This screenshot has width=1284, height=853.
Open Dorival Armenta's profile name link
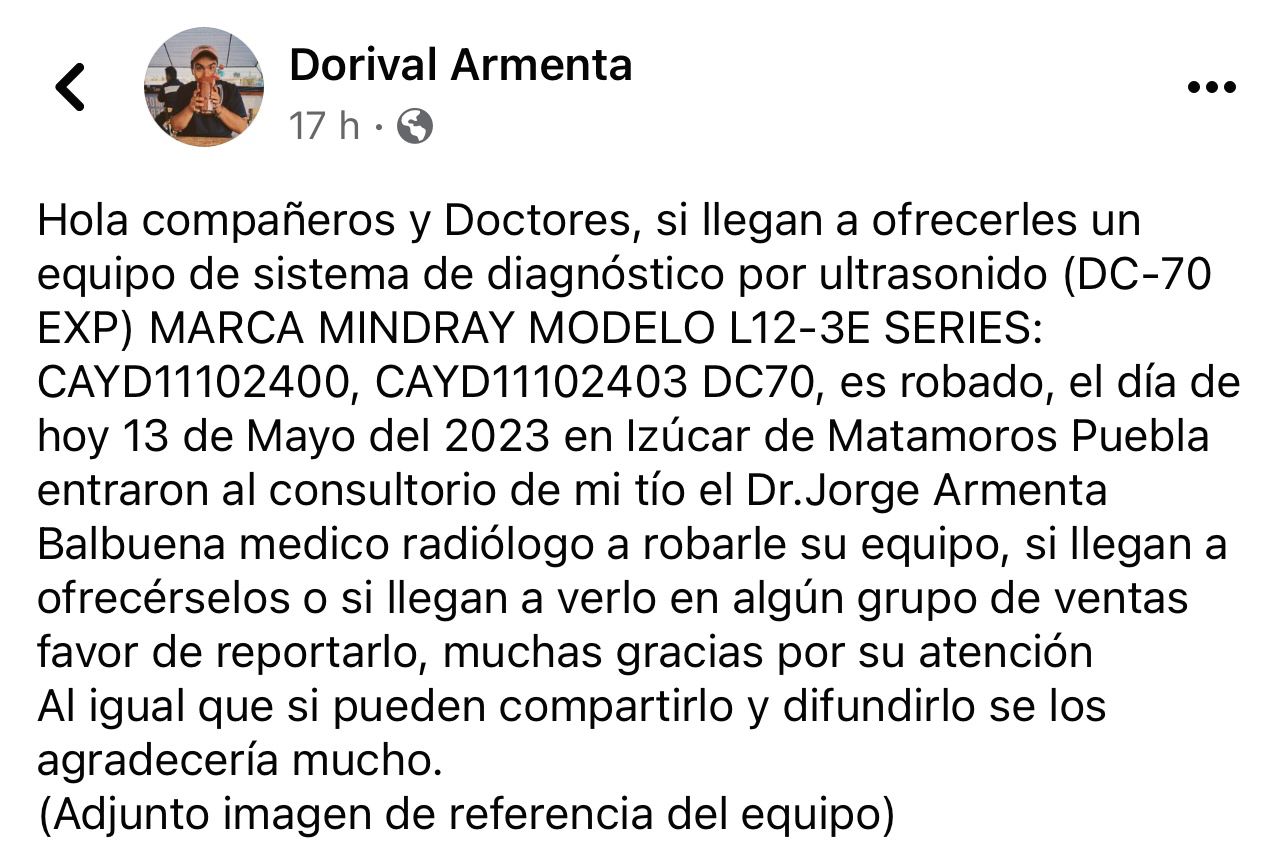click(x=460, y=66)
